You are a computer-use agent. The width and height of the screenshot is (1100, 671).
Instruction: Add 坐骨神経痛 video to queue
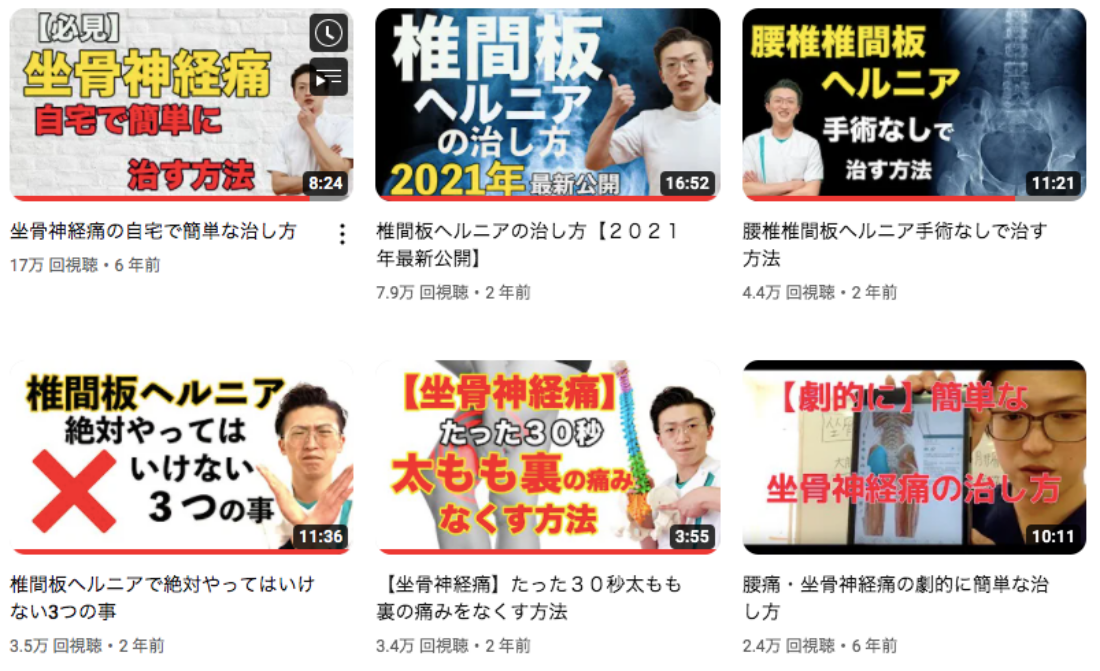tap(328, 76)
